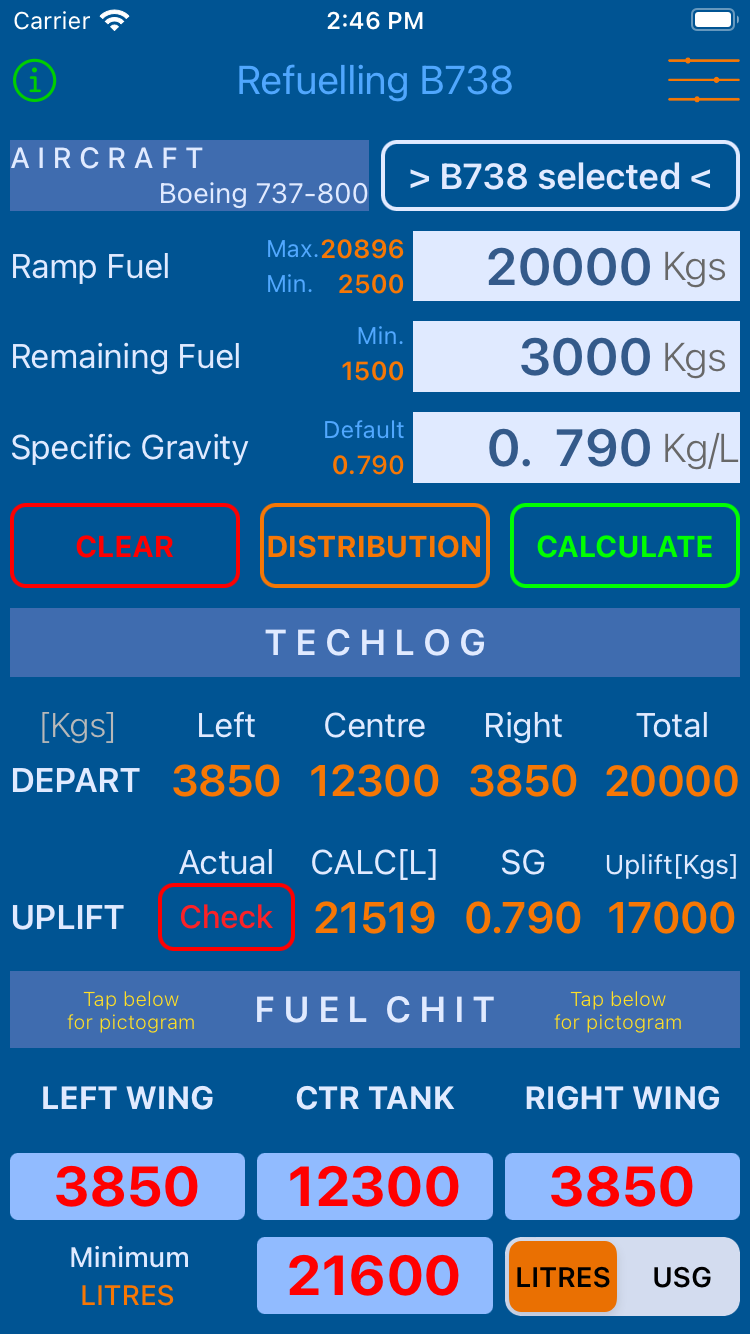Viewport: 750px width, 1334px height.
Task: Tap the red CLEAR button
Action: coord(125,546)
